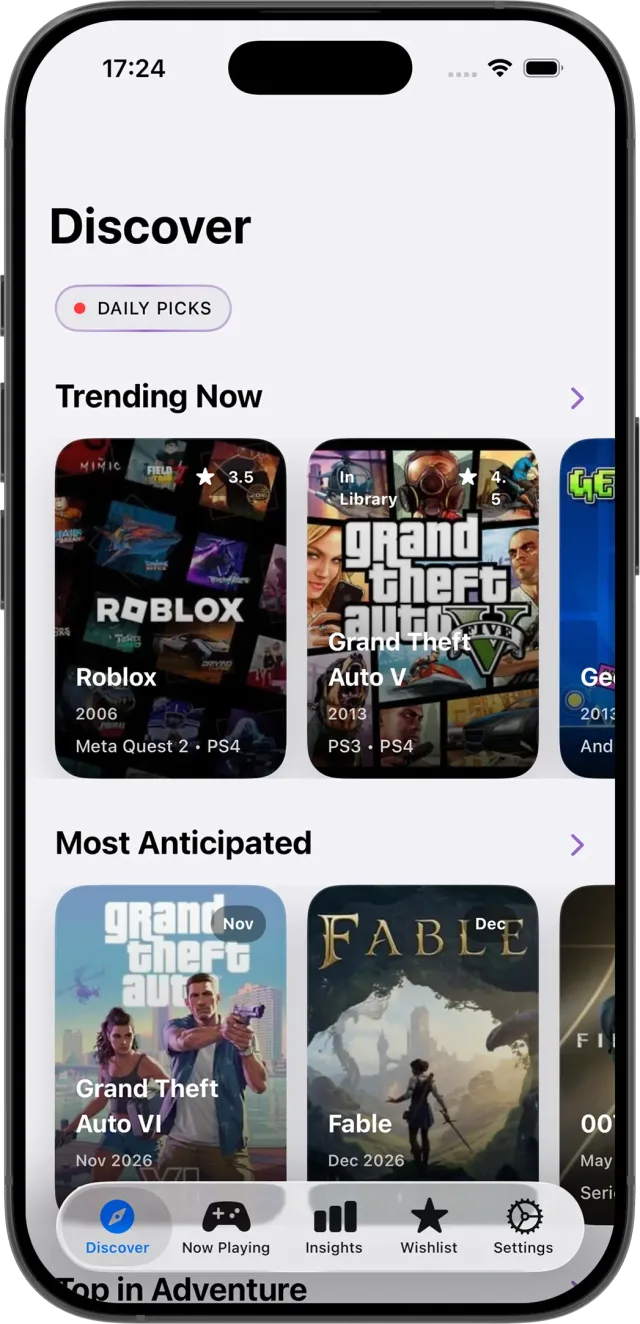
Task: Expand the Most Anticipated section
Action: pos(576,845)
